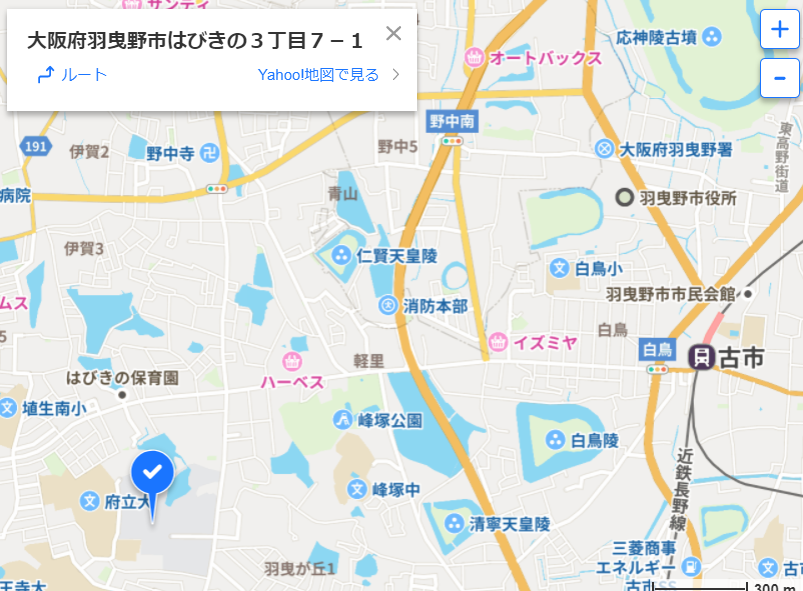
Task: Close the address info card
Action: pos(393,34)
